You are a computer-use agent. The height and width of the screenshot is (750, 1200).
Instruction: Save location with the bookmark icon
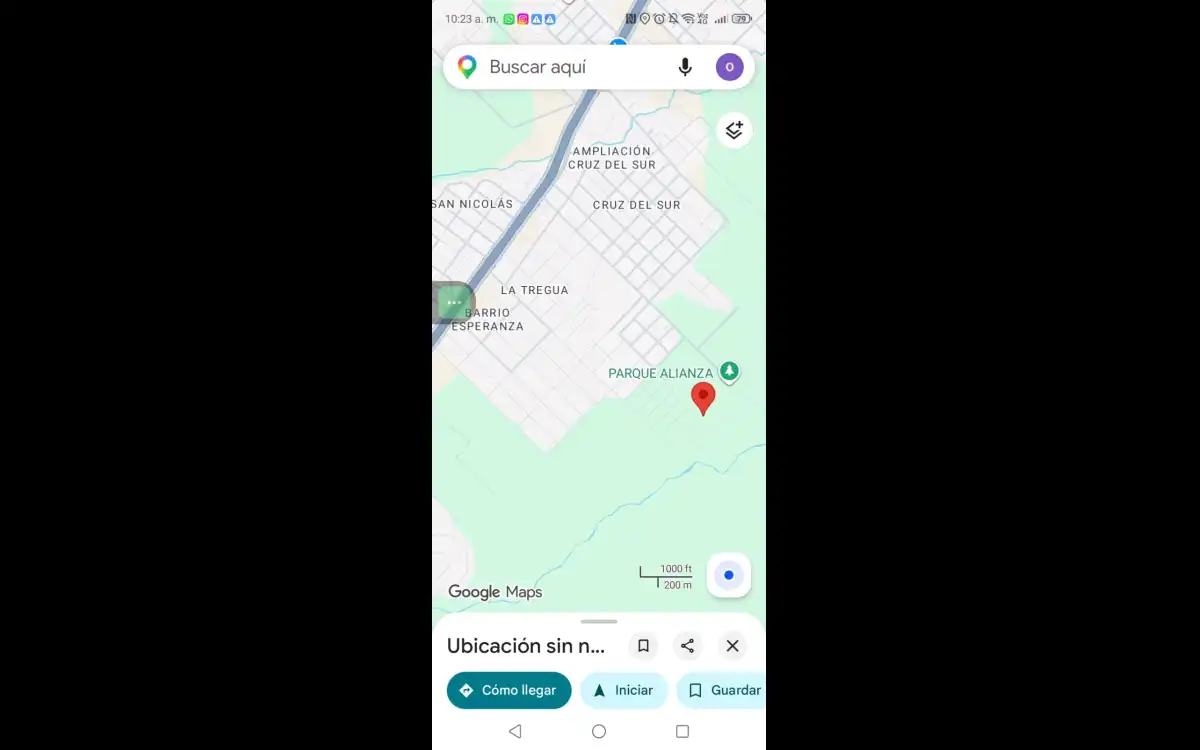[643, 646]
